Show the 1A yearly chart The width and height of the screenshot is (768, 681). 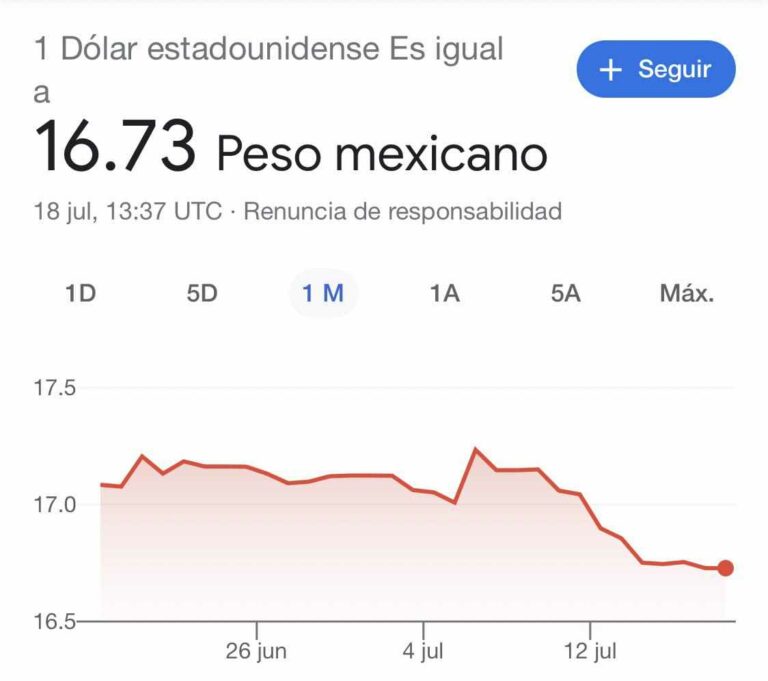[x=444, y=294]
